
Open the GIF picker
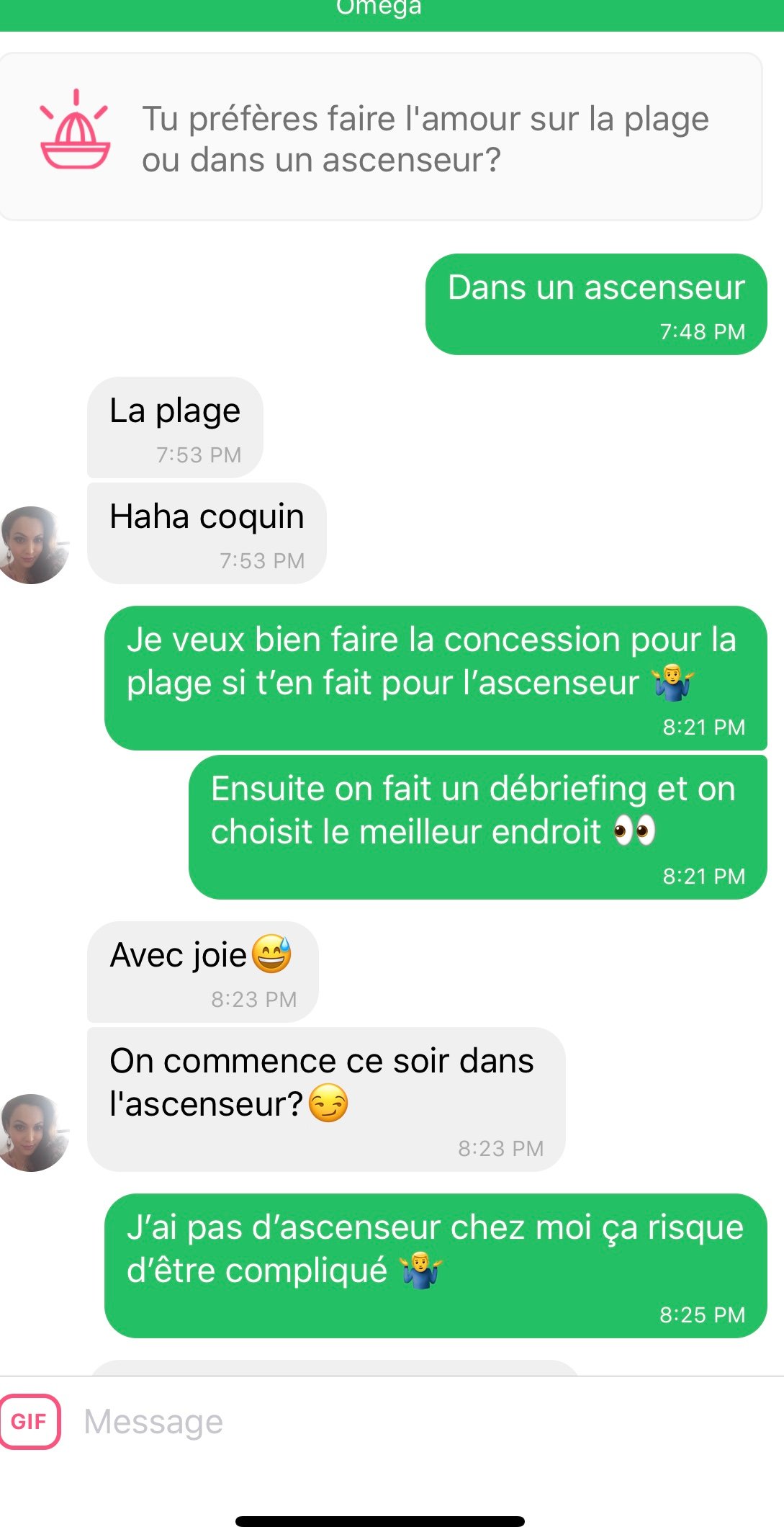click(29, 1421)
